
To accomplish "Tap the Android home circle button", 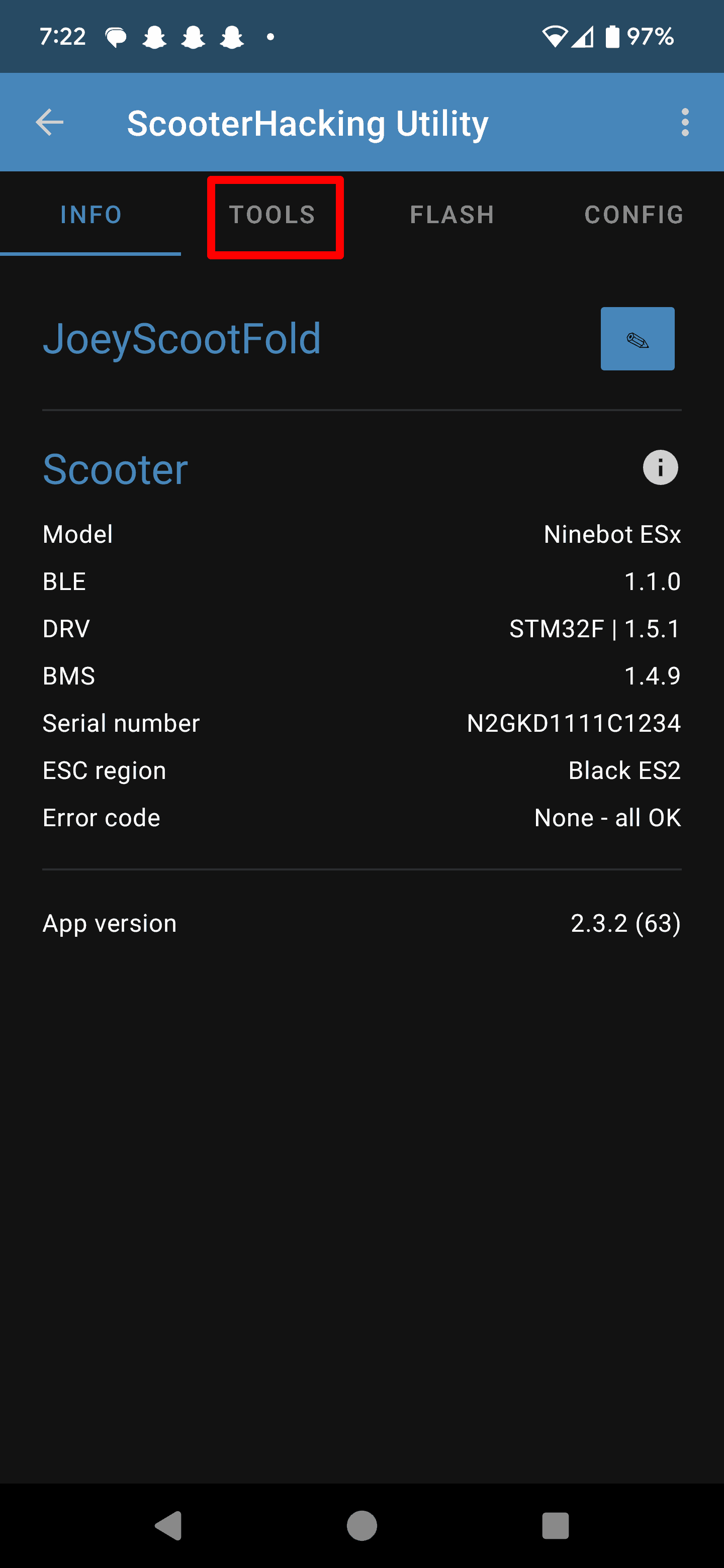I will (361, 1525).
